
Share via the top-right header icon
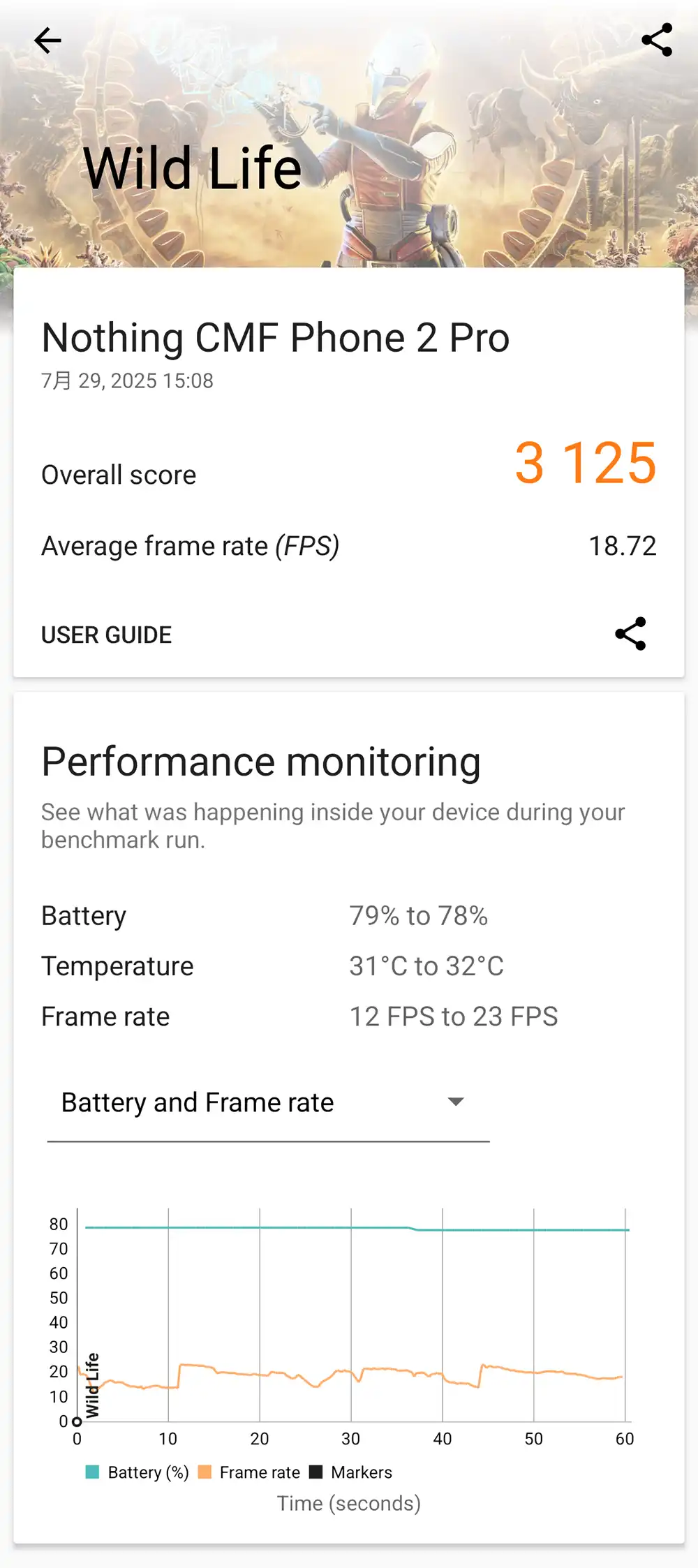[656, 40]
